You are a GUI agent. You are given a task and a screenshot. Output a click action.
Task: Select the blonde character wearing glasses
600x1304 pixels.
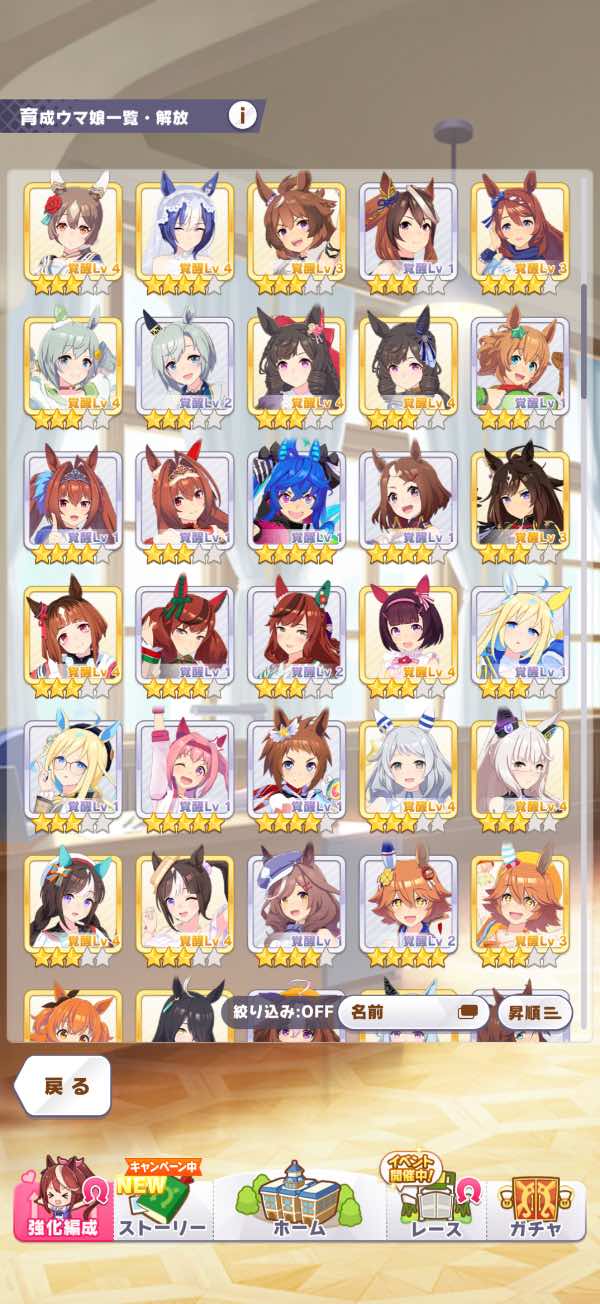72,768
